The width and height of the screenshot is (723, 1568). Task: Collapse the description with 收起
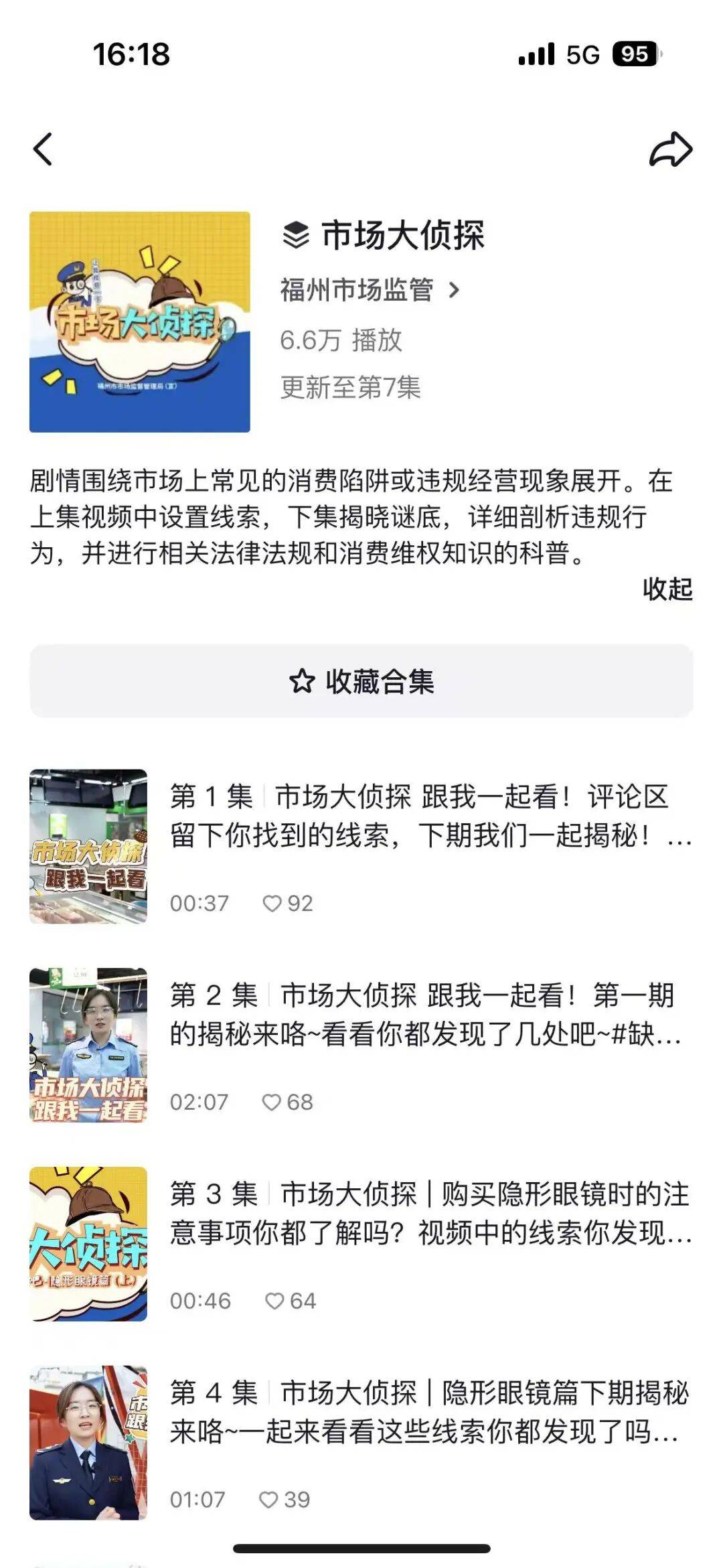(x=667, y=589)
